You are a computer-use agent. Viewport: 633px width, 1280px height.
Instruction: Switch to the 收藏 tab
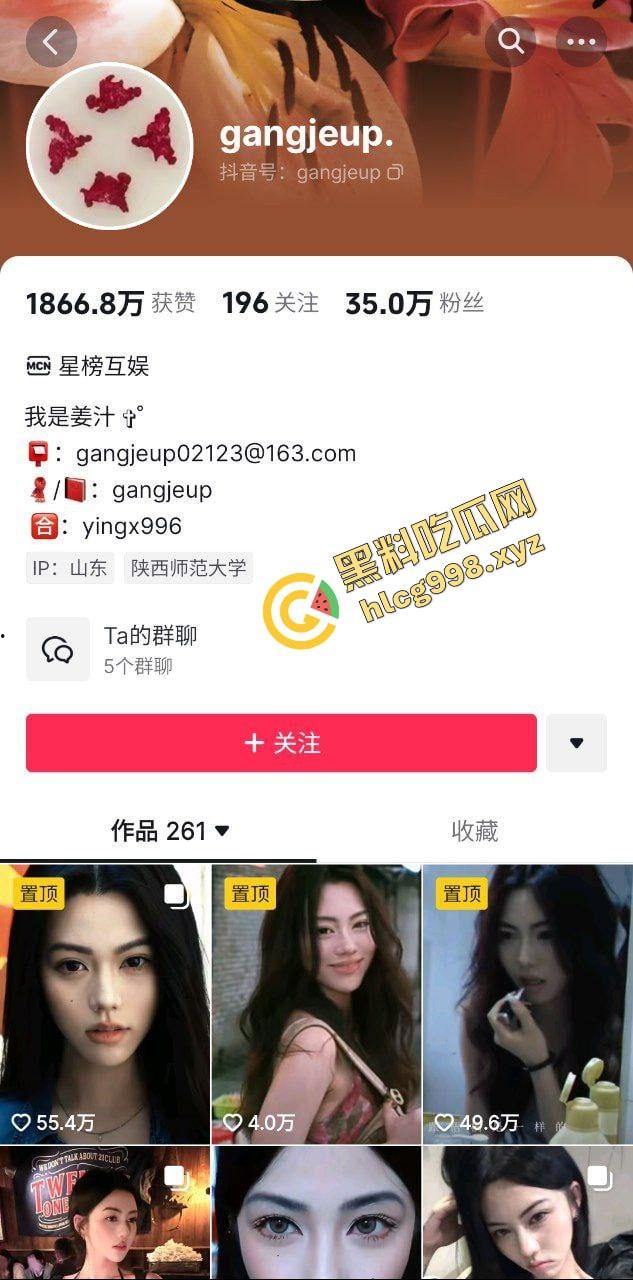(474, 831)
